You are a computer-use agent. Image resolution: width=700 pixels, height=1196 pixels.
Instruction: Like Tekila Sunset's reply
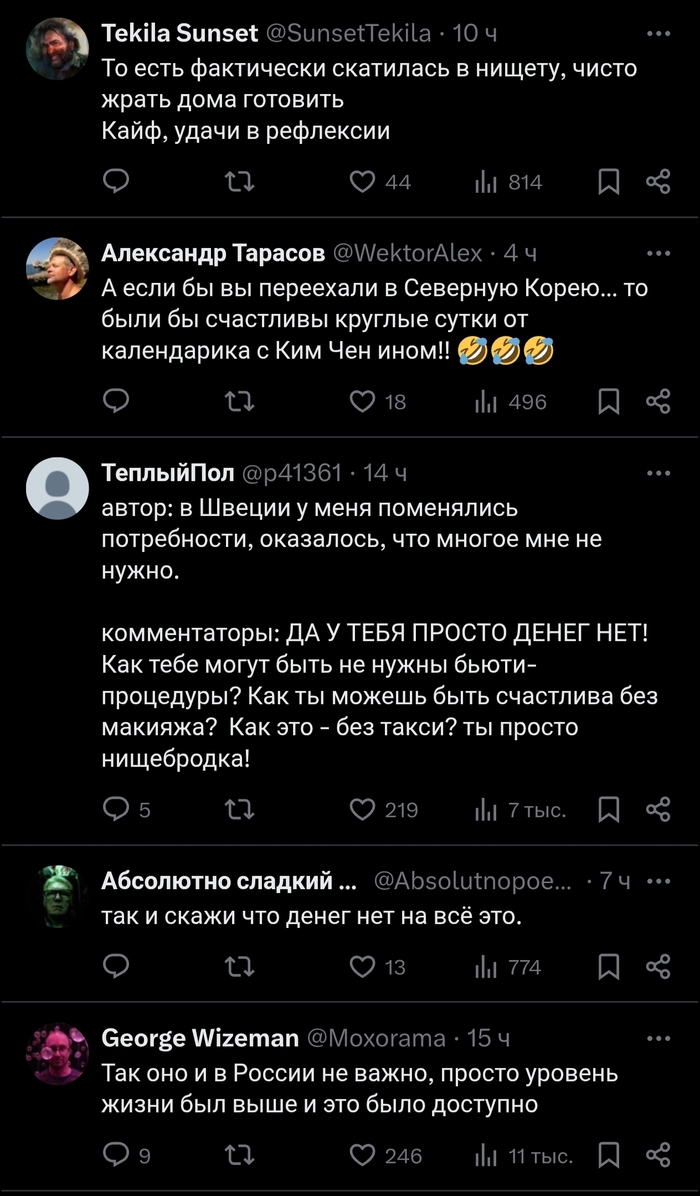pyautogui.click(x=362, y=182)
